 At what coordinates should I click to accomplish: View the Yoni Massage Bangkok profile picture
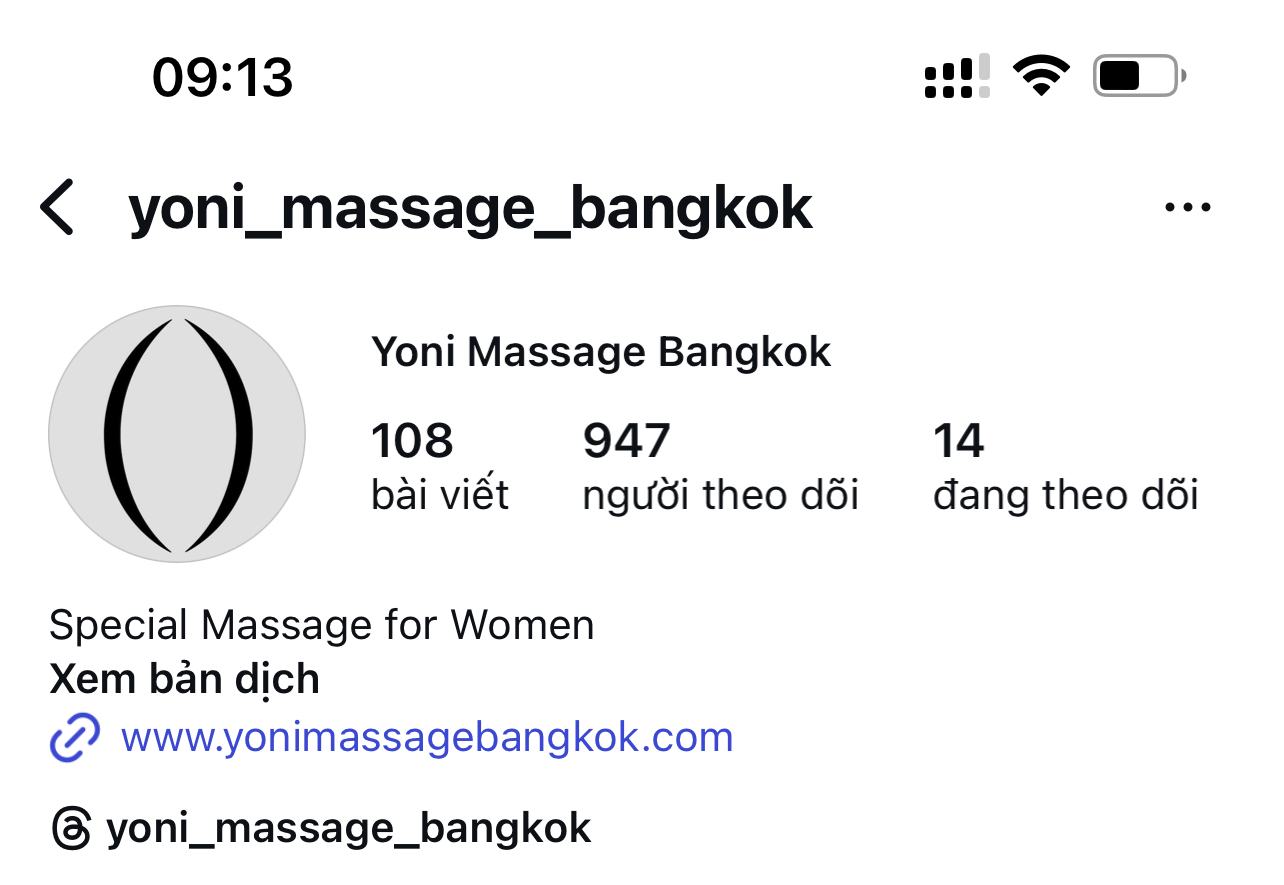coord(177,434)
